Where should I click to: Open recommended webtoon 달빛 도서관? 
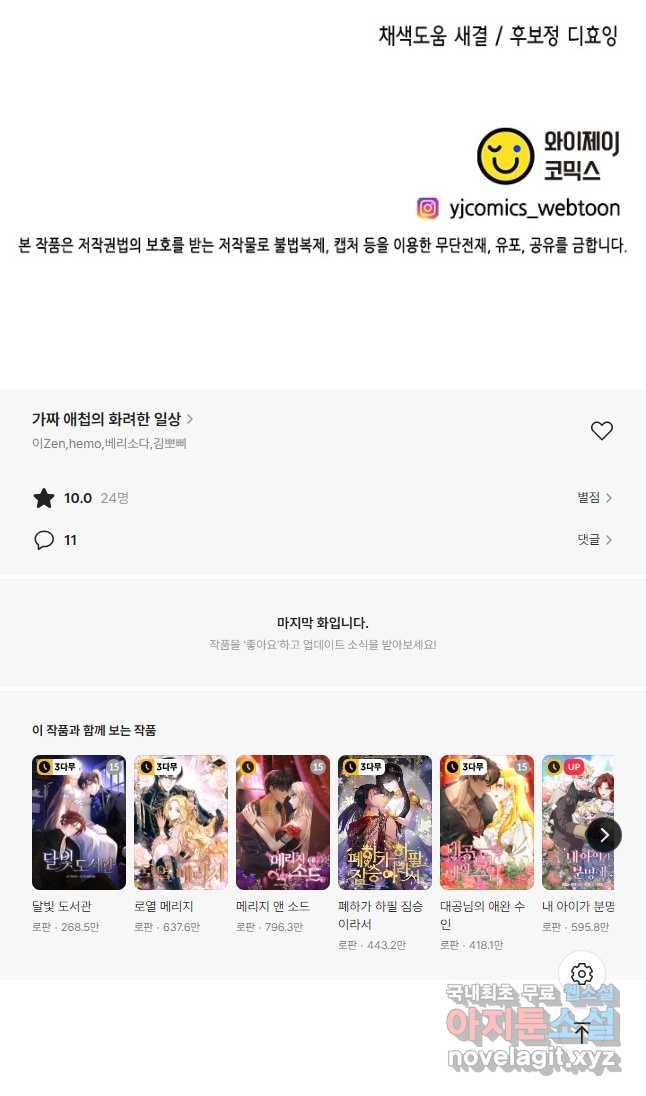[x=79, y=822]
